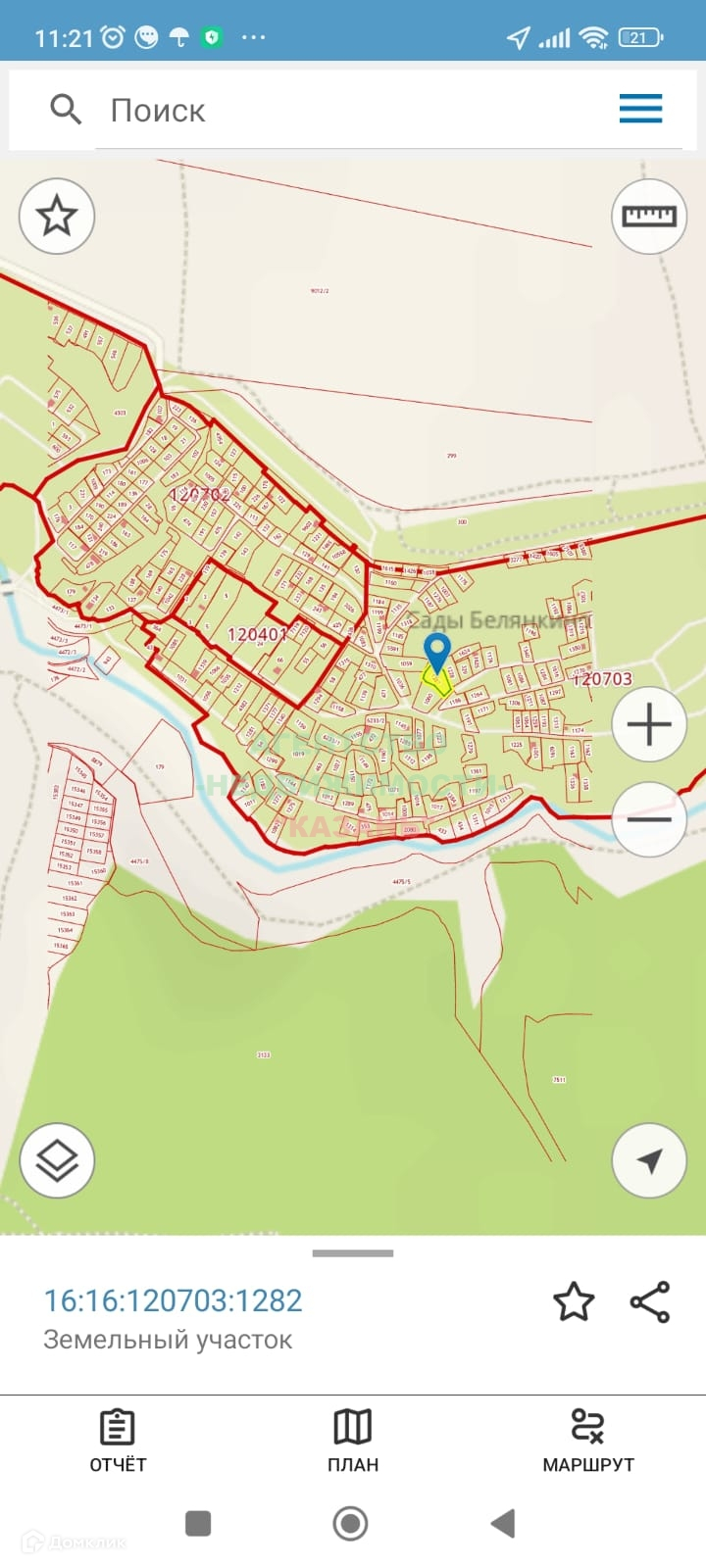
Task: Open the ПЛАН view
Action: click(353, 1441)
